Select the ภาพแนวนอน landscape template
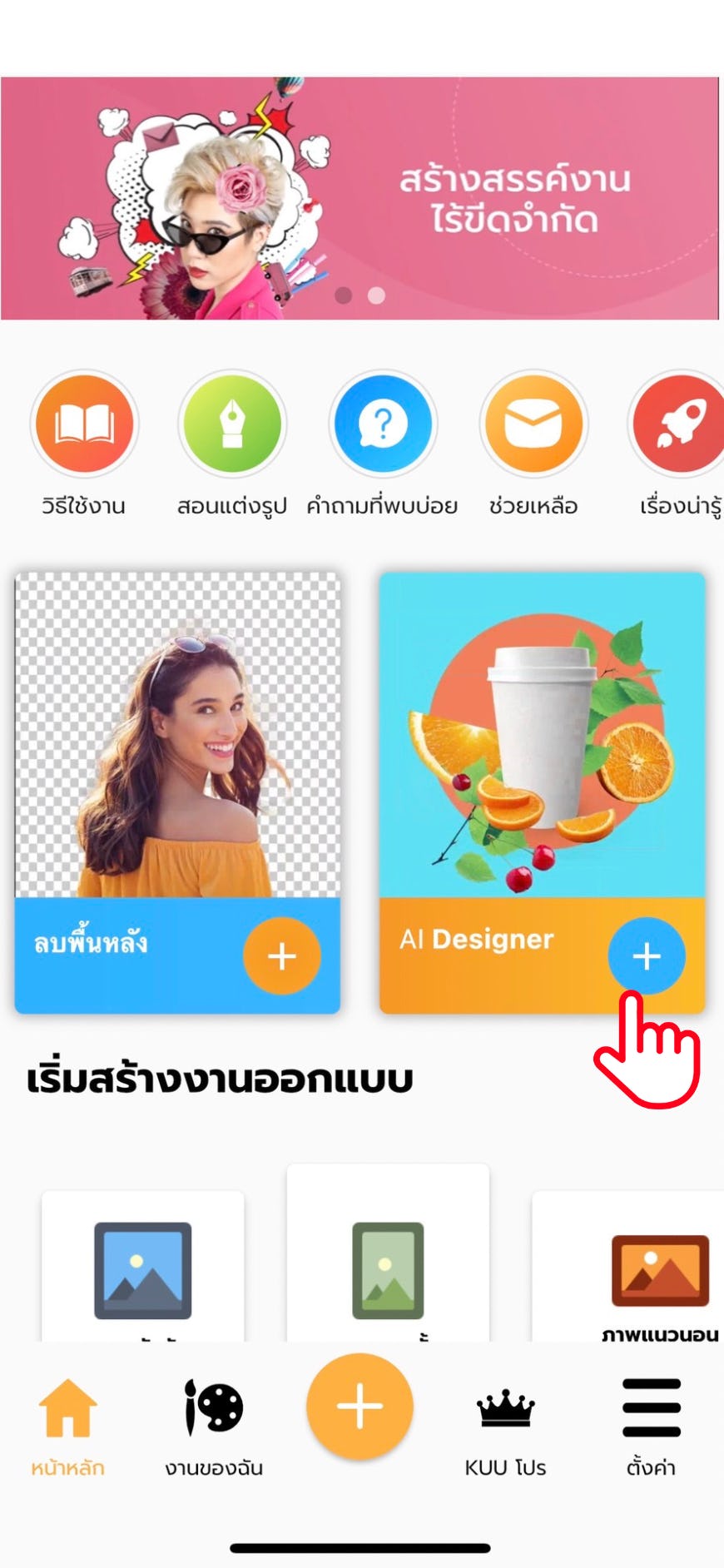724x1568 pixels. point(660,1272)
